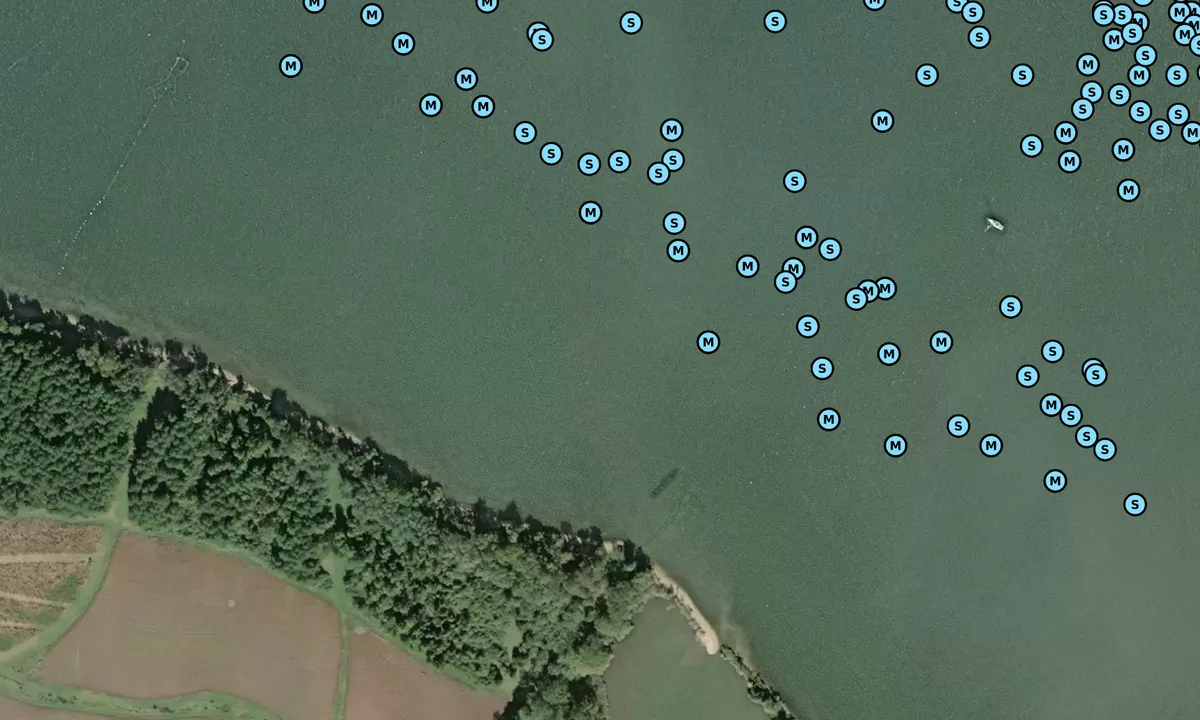The width and height of the screenshot is (1200, 720).
Task: Select the leftmost isolated M marker
Action: [x=291, y=66]
